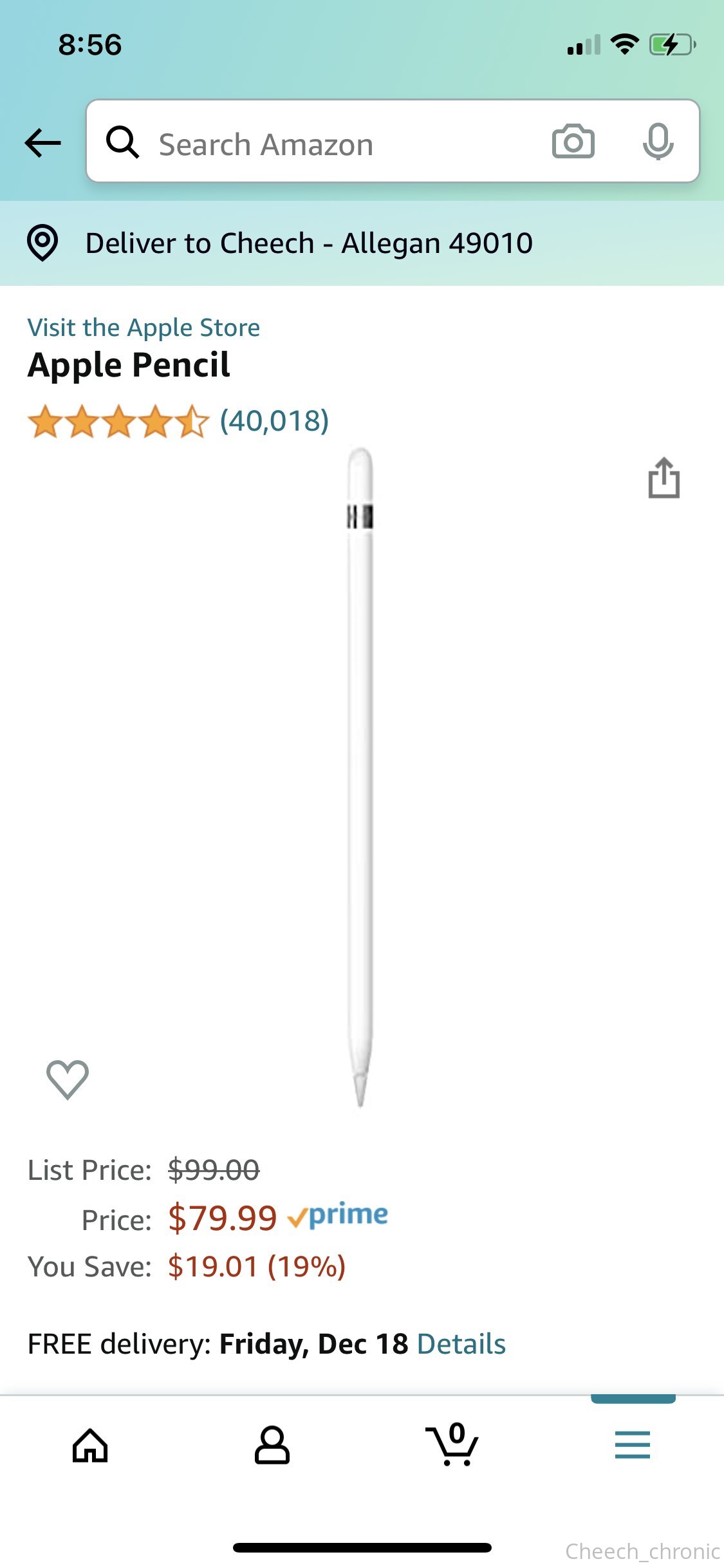The image size is (724, 1568).
Task: Start voice search with microphone
Action: tap(658, 141)
